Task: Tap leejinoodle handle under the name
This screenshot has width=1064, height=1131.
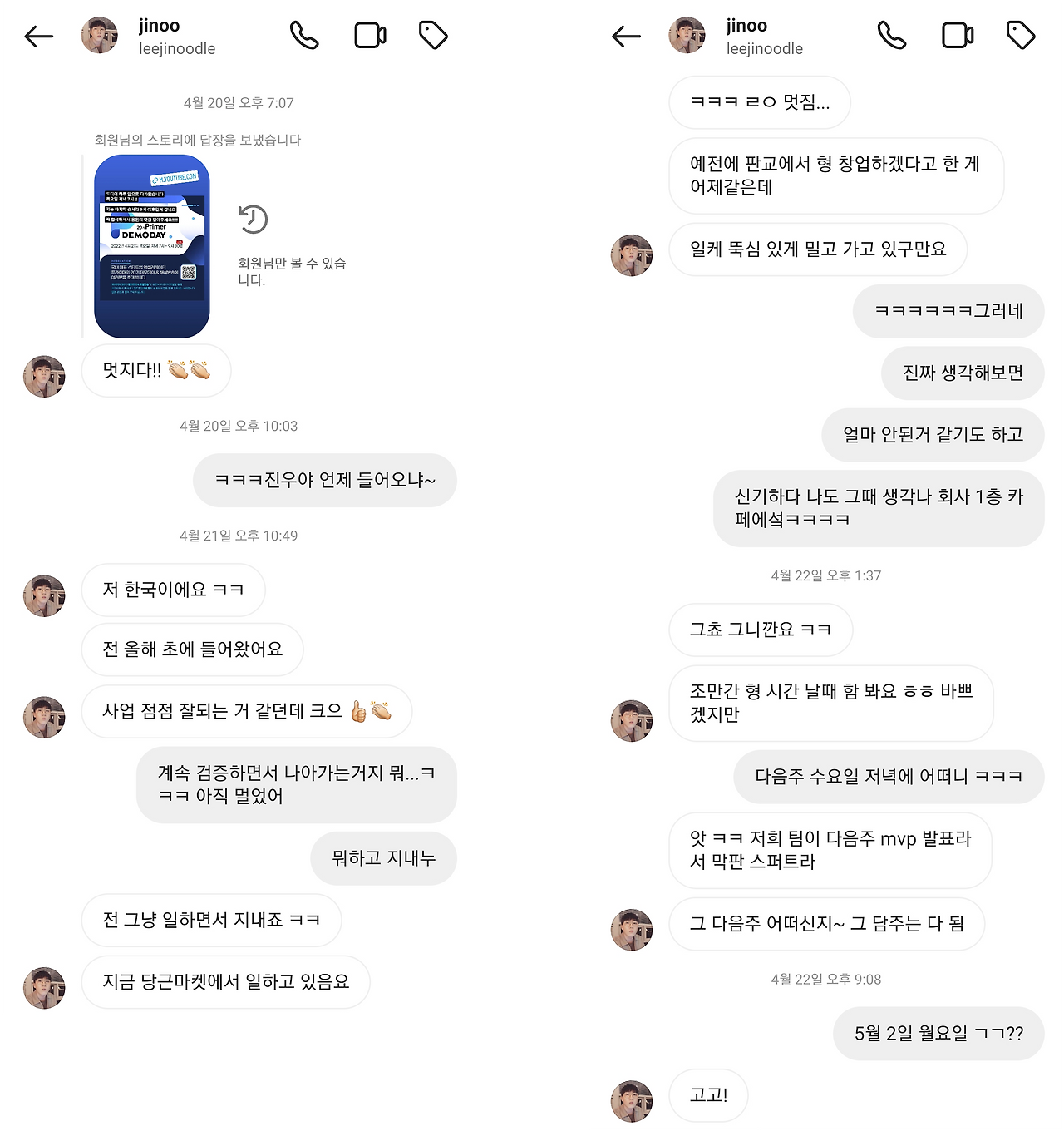Action: 176,48
